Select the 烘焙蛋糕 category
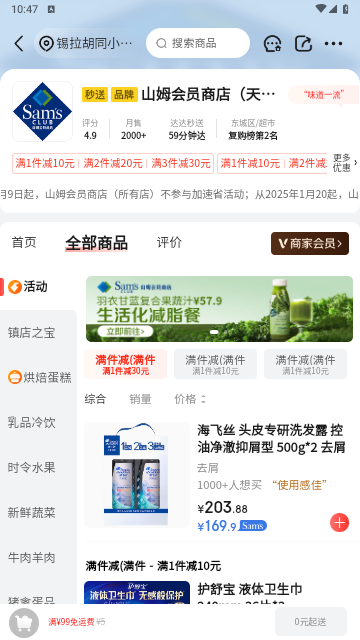This screenshot has width=360, height=640. tap(40, 377)
